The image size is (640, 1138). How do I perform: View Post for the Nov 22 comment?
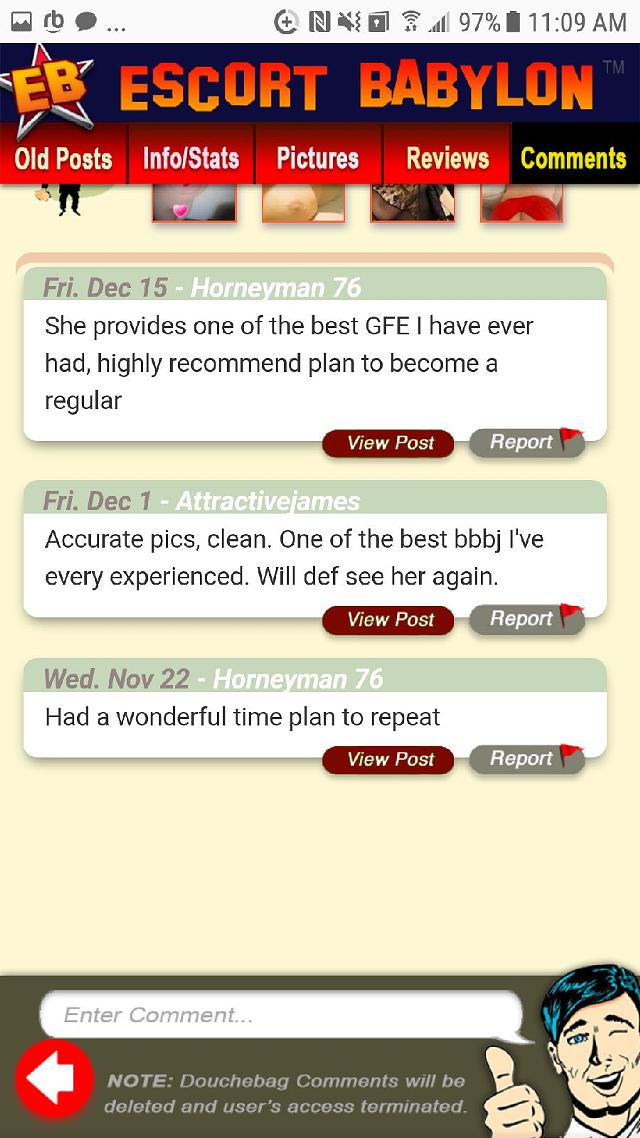pyautogui.click(x=388, y=760)
